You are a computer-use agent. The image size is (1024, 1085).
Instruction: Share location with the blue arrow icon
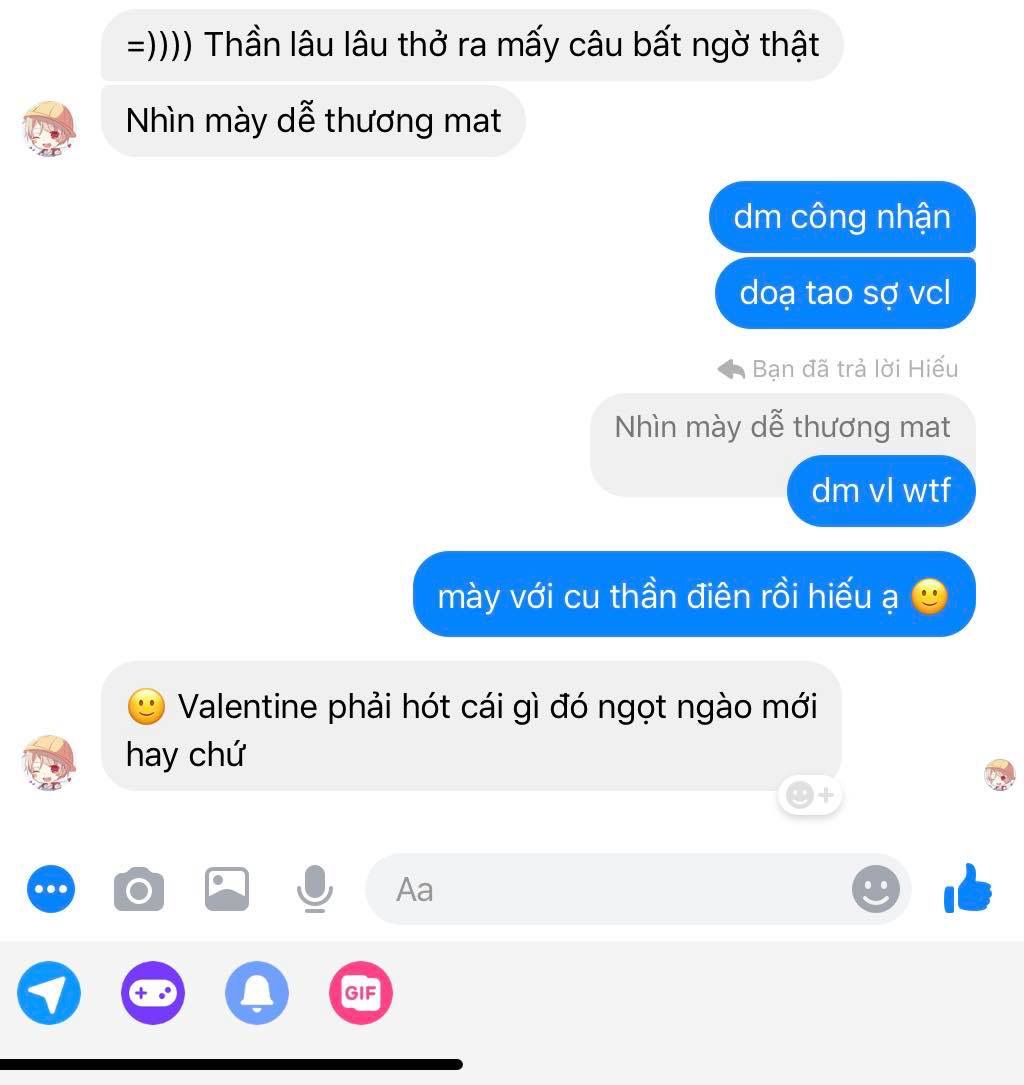click(x=49, y=993)
